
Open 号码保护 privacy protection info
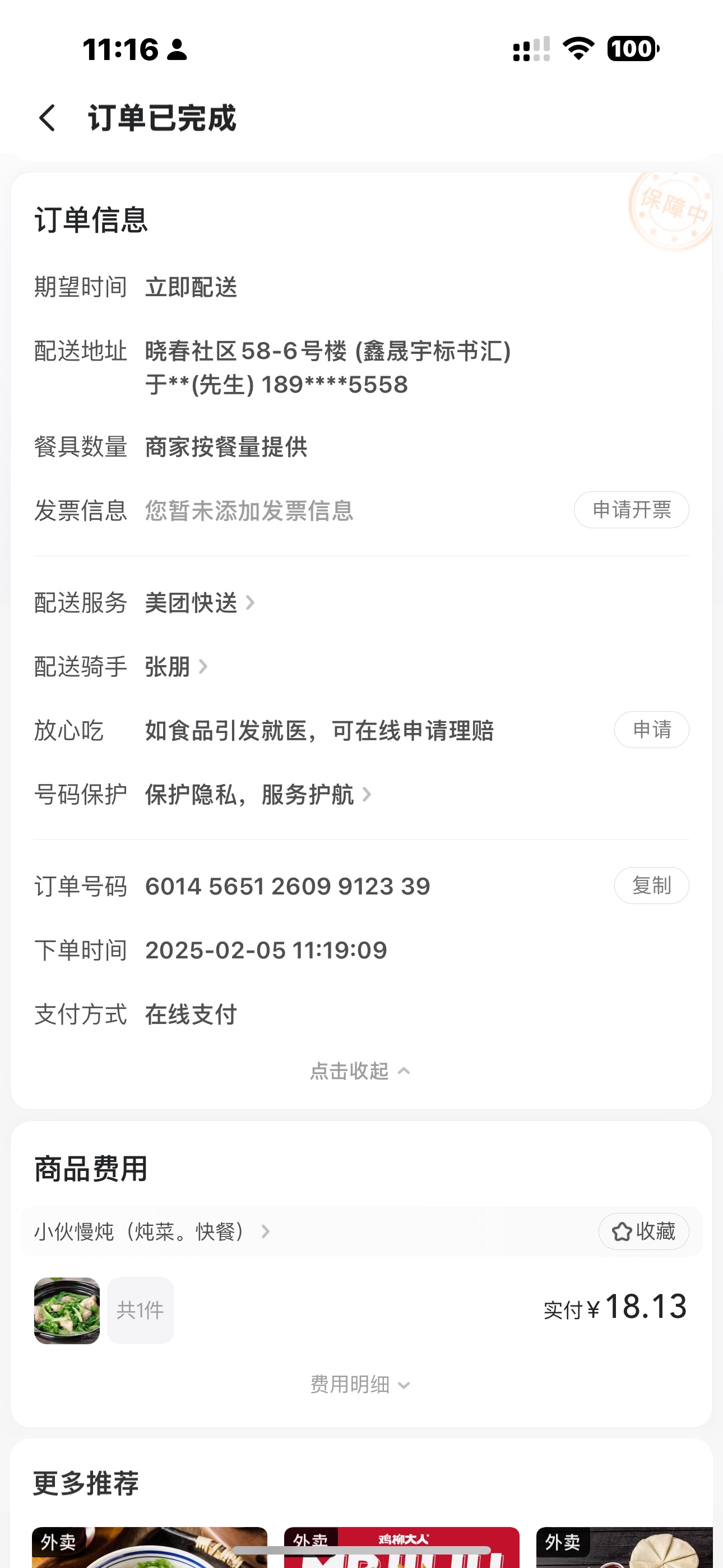point(257,794)
